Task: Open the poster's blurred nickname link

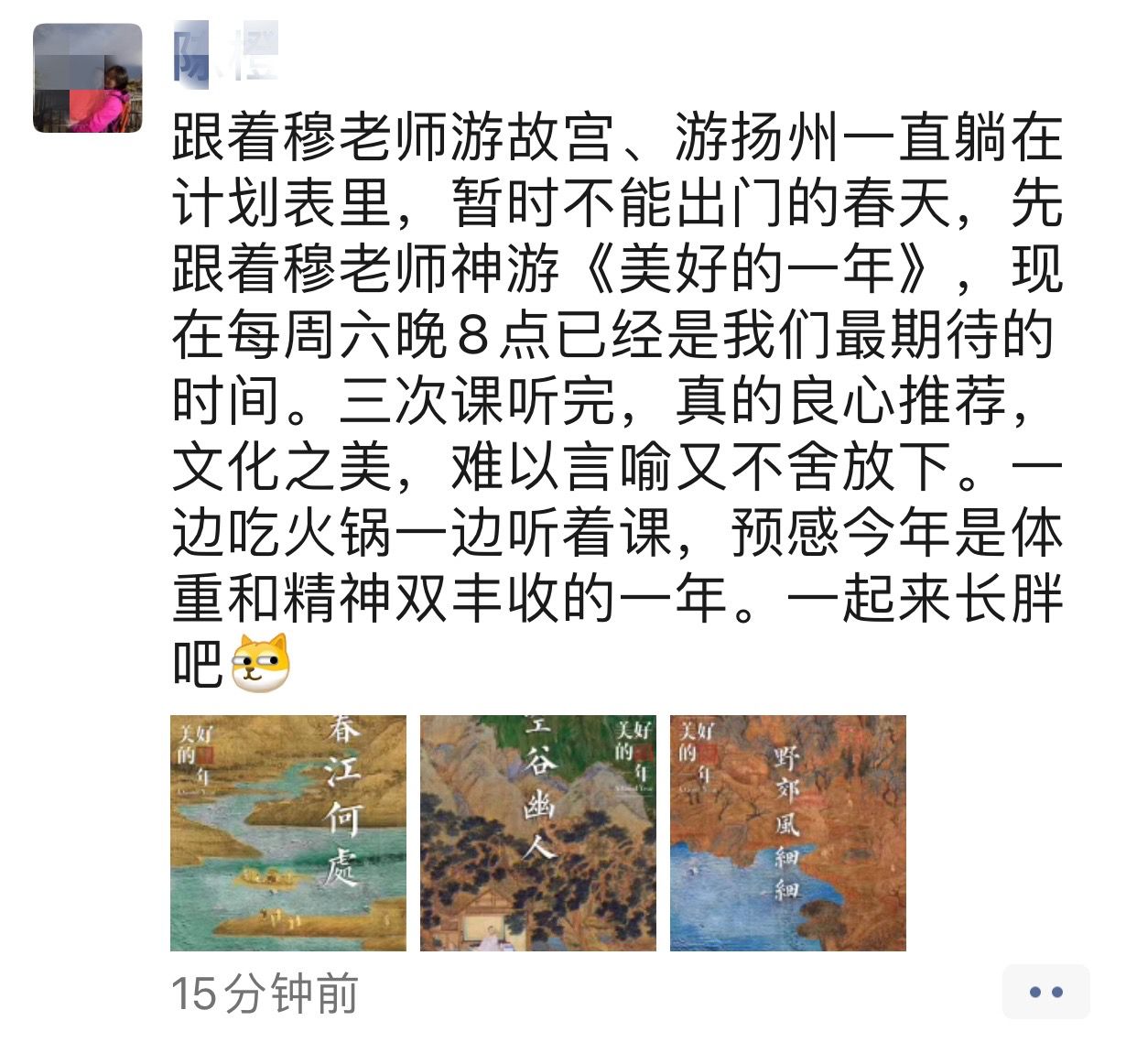Action: [225, 55]
